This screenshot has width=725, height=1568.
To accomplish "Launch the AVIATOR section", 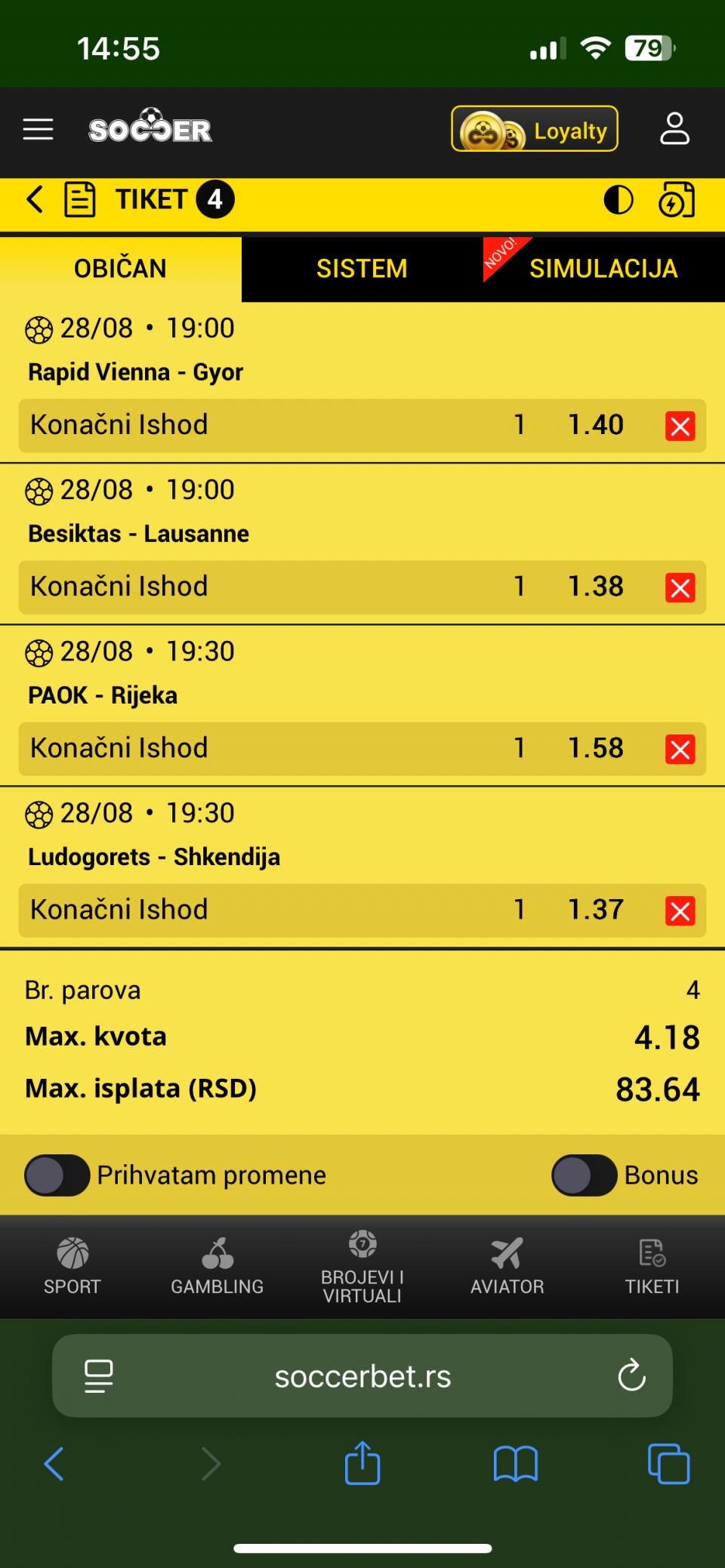I will coord(507,1267).
